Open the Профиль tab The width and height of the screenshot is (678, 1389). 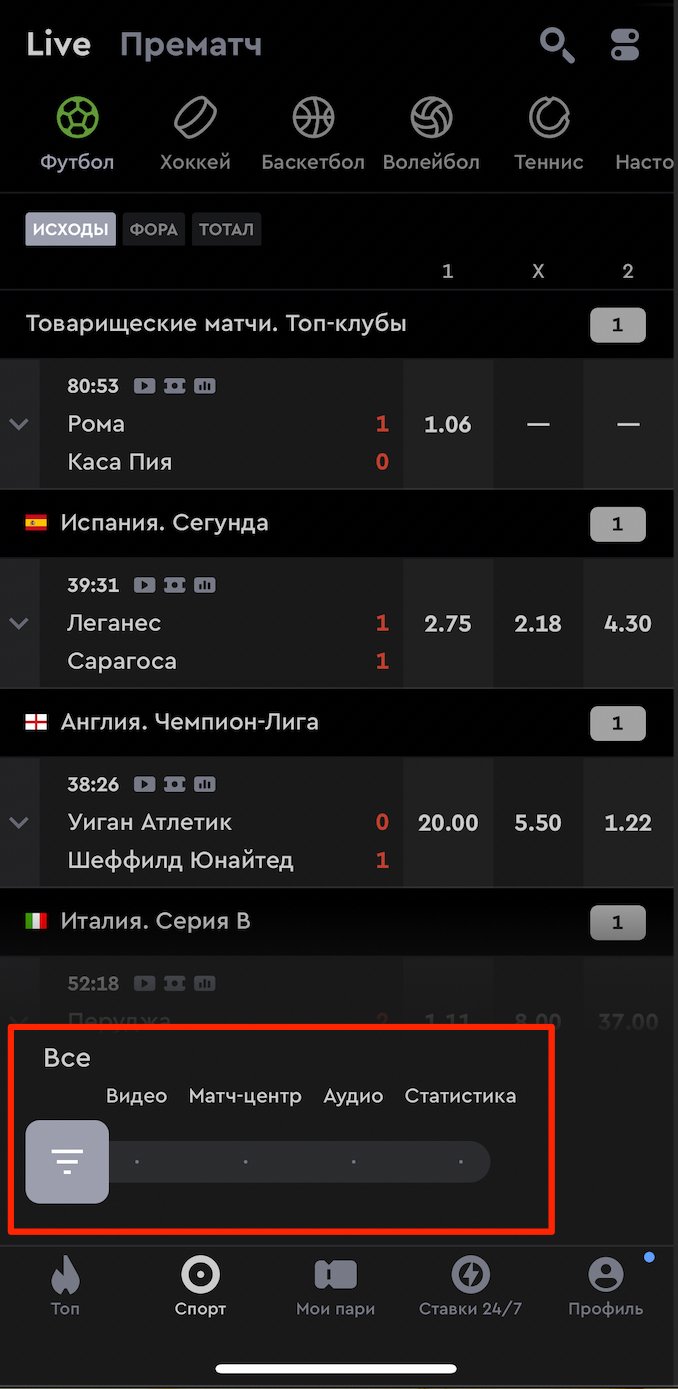tap(605, 1287)
